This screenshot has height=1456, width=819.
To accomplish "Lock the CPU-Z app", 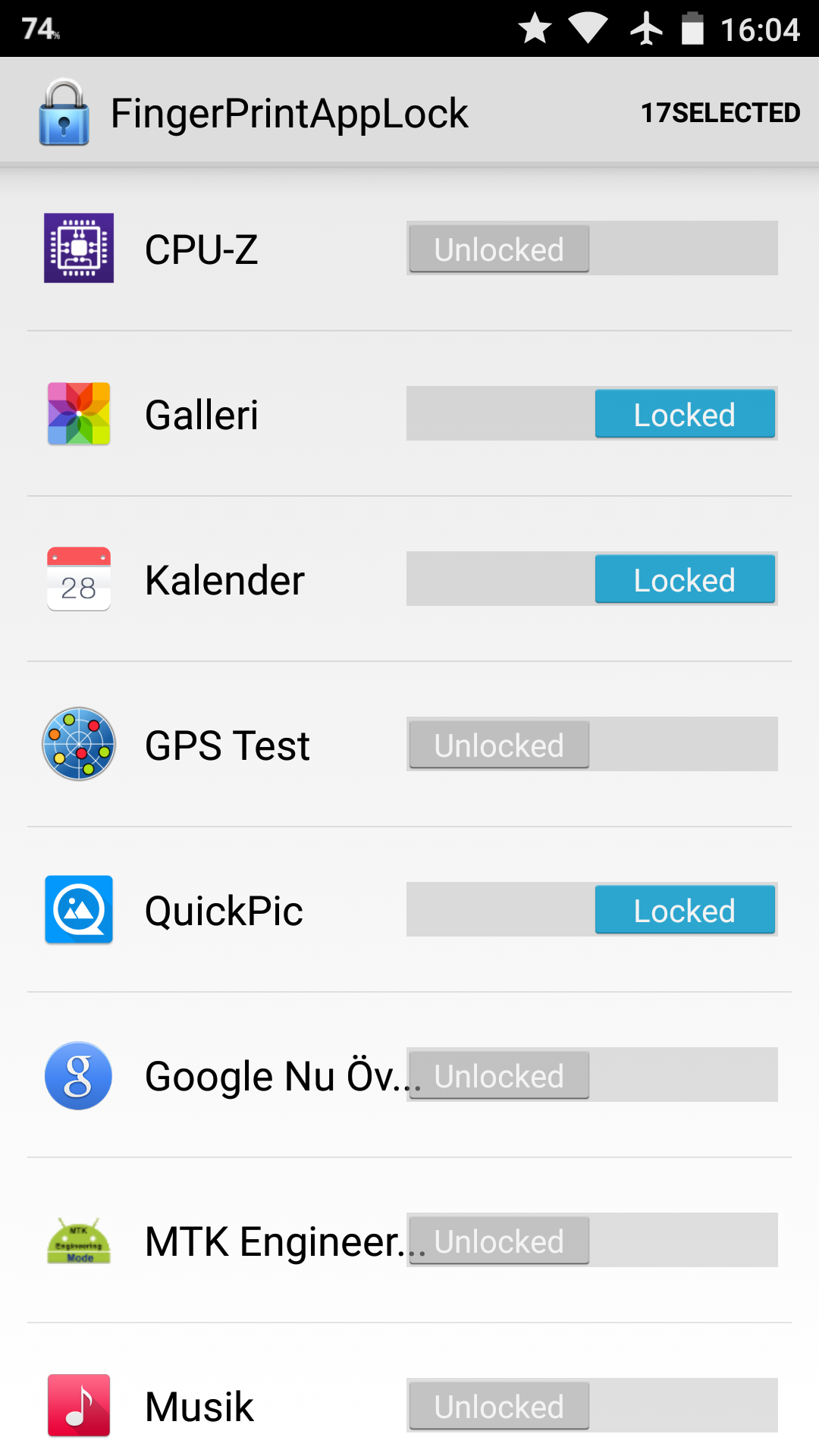I will pos(592,248).
